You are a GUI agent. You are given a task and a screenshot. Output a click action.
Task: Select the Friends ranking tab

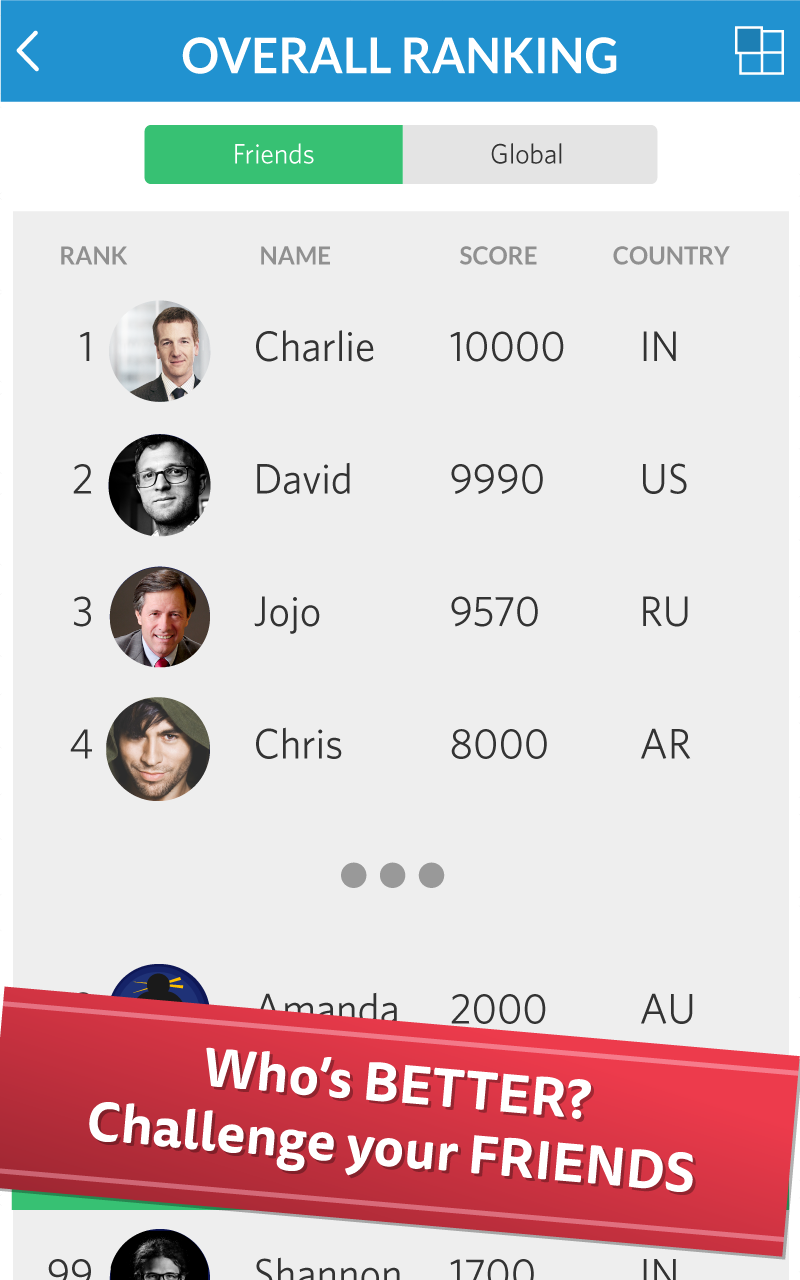[274, 155]
